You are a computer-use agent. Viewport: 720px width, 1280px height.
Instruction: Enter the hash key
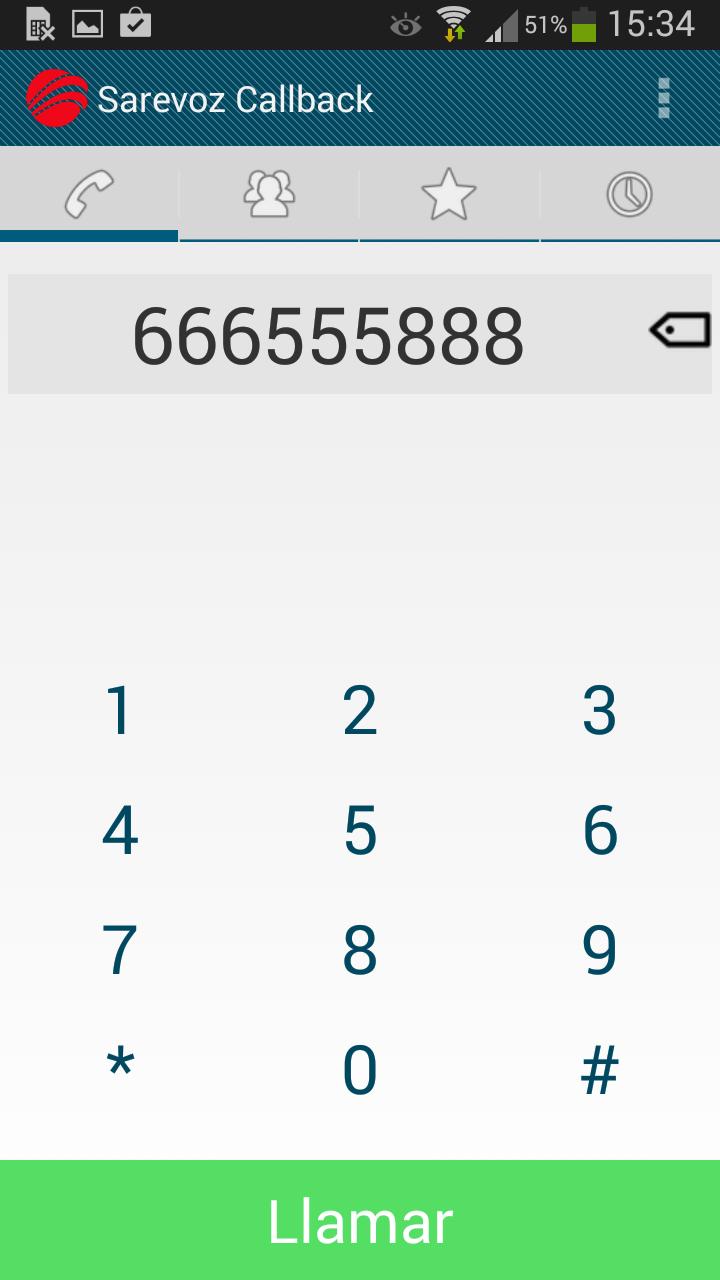(600, 1071)
